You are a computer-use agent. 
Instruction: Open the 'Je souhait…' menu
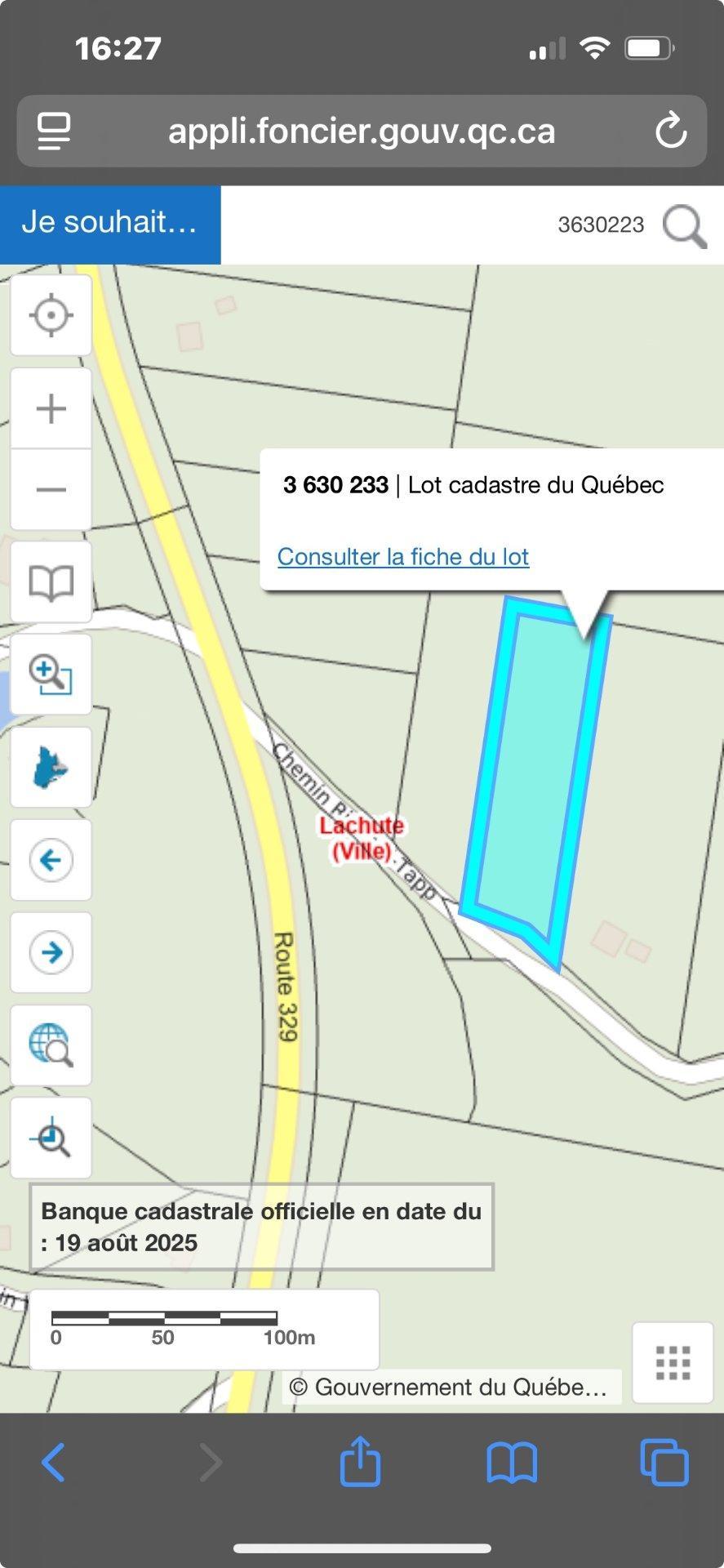109,224
